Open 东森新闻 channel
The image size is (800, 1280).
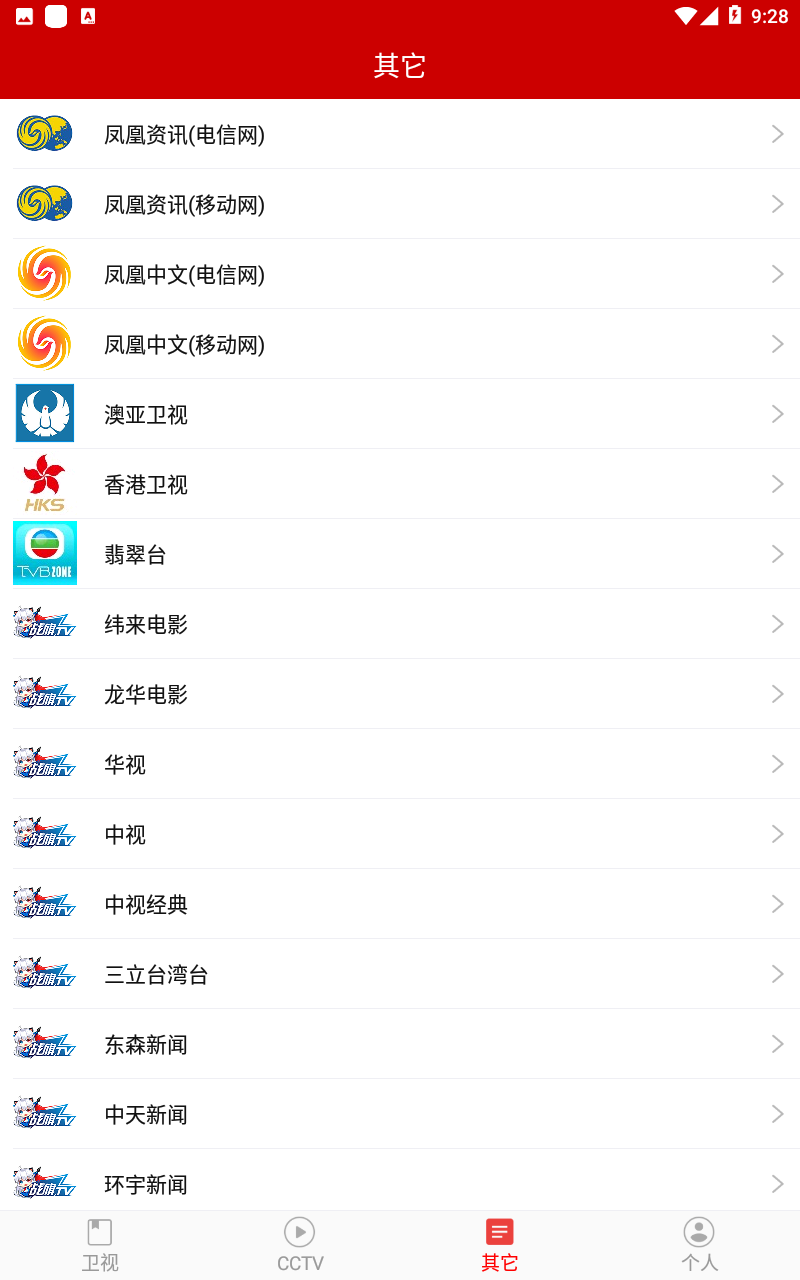(400, 1044)
